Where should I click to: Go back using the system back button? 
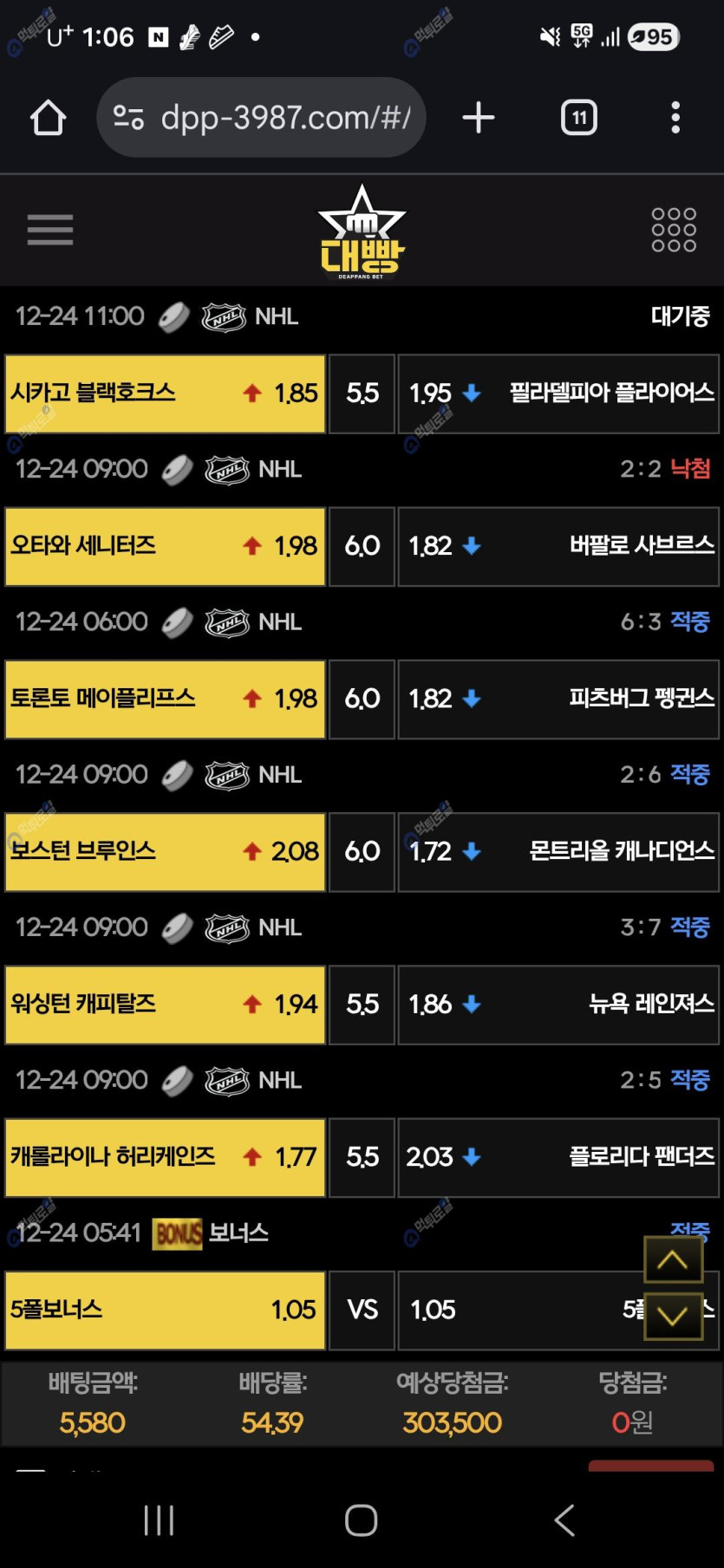coord(564,1519)
